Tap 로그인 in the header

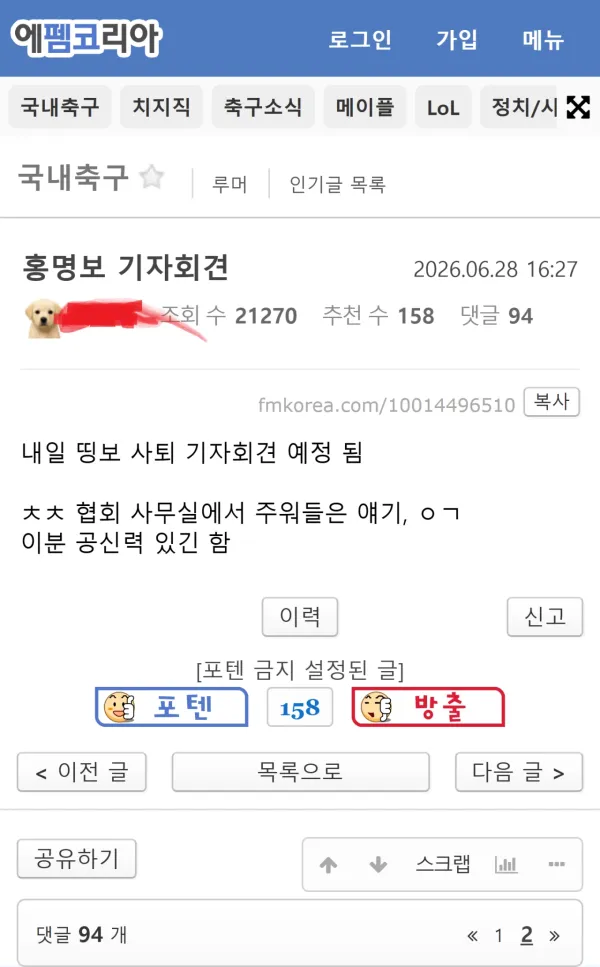[360, 39]
